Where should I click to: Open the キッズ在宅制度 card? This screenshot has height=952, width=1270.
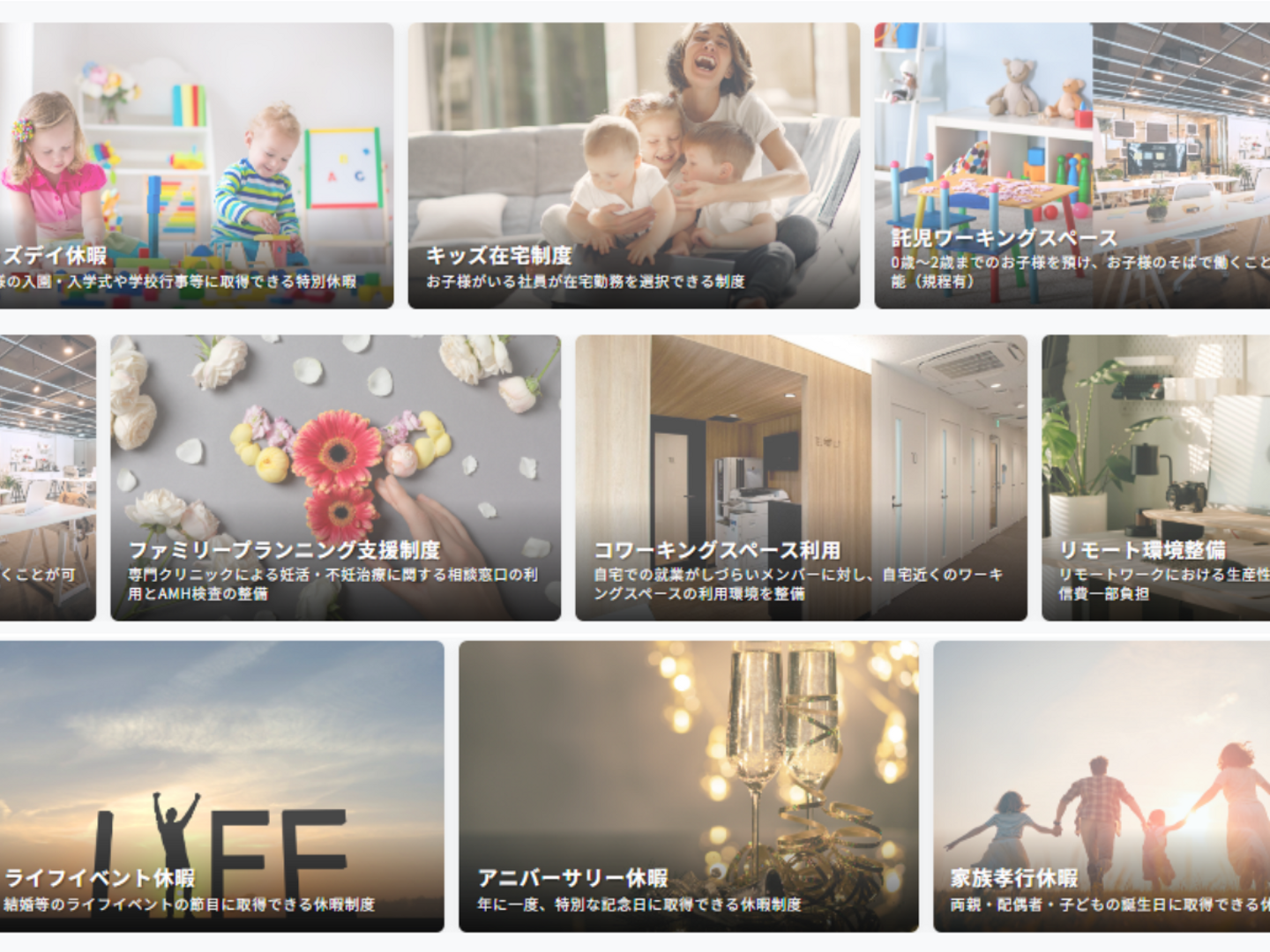(633, 166)
